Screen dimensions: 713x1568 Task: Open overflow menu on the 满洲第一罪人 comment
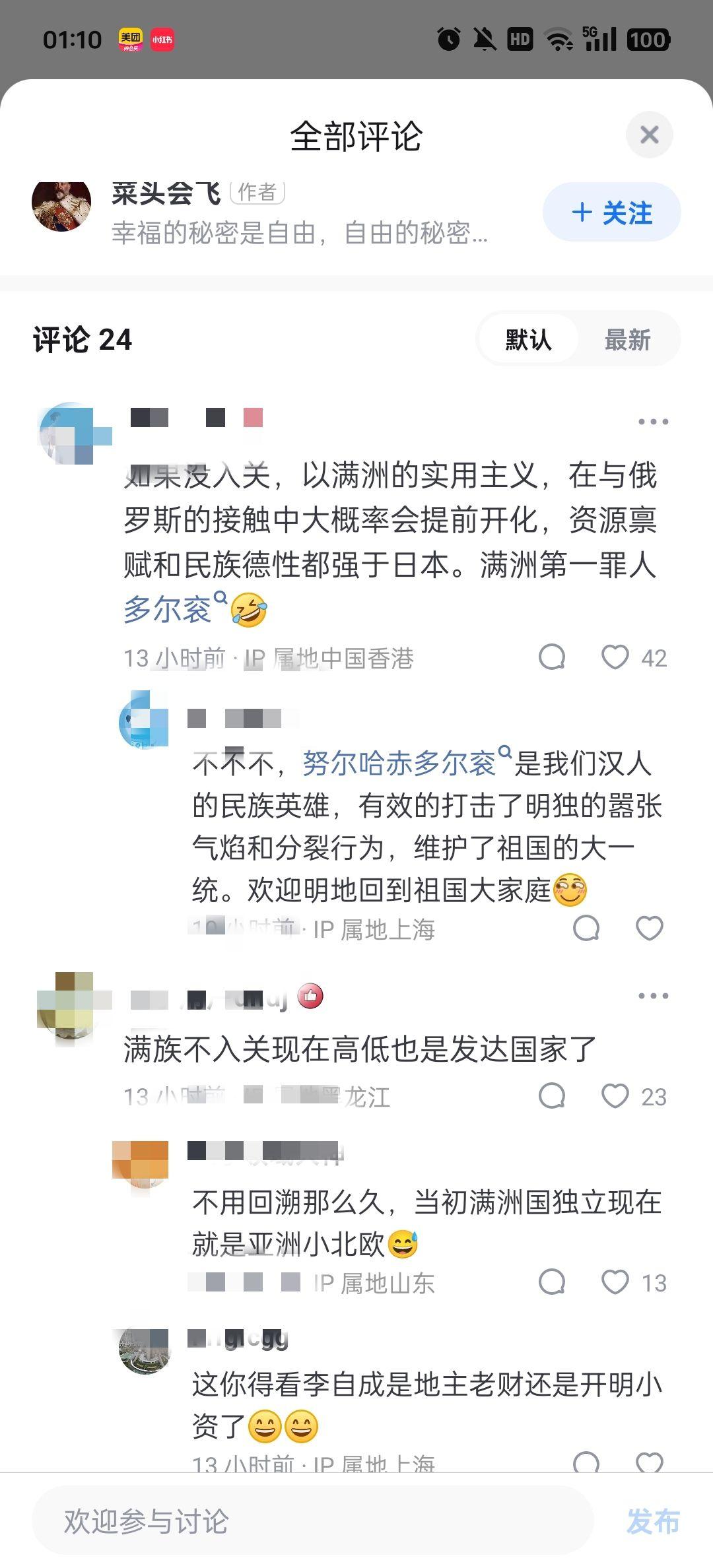(x=653, y=422)
